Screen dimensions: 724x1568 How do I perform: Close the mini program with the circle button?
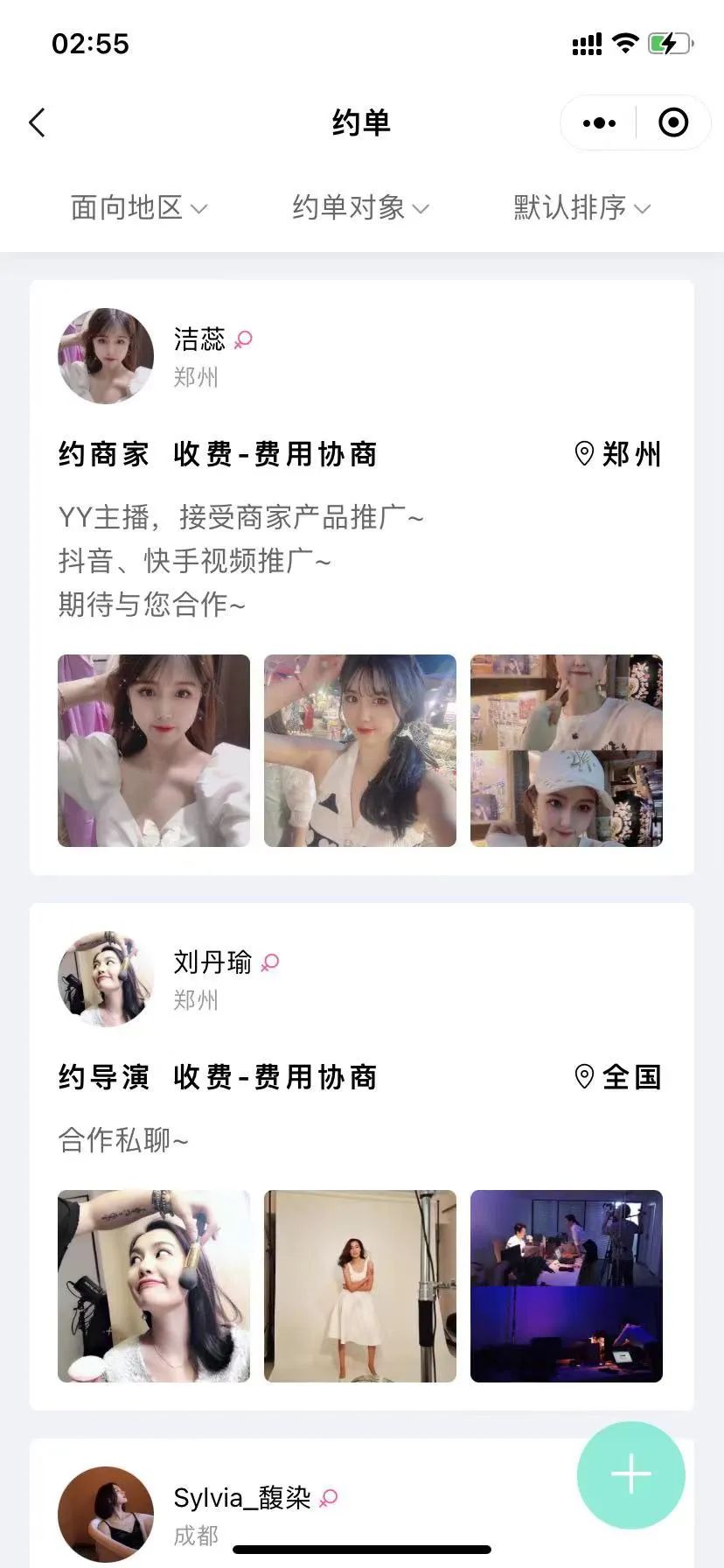coord(672,123)
